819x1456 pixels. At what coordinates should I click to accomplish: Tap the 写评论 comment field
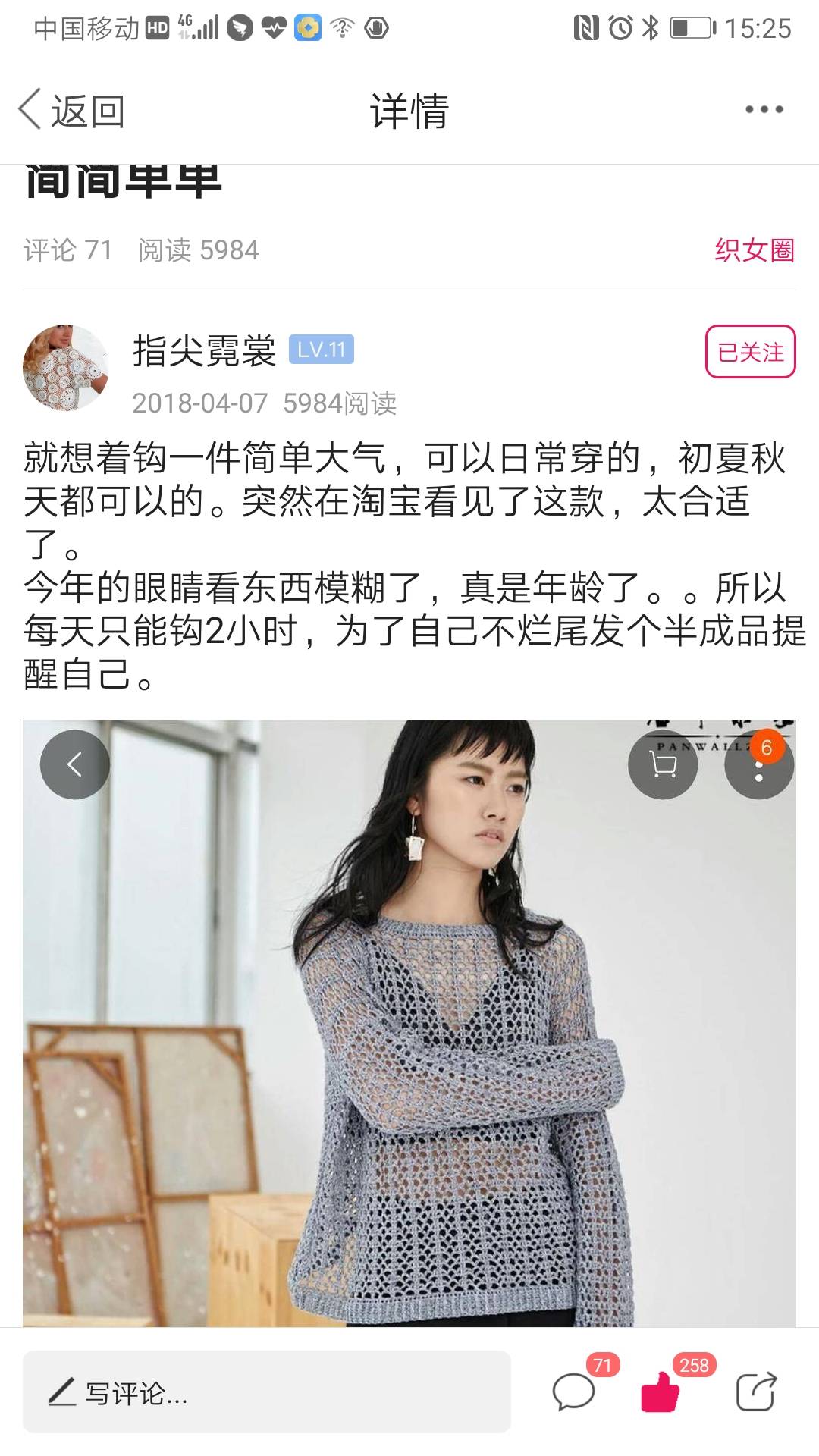tap(266, 1392)
